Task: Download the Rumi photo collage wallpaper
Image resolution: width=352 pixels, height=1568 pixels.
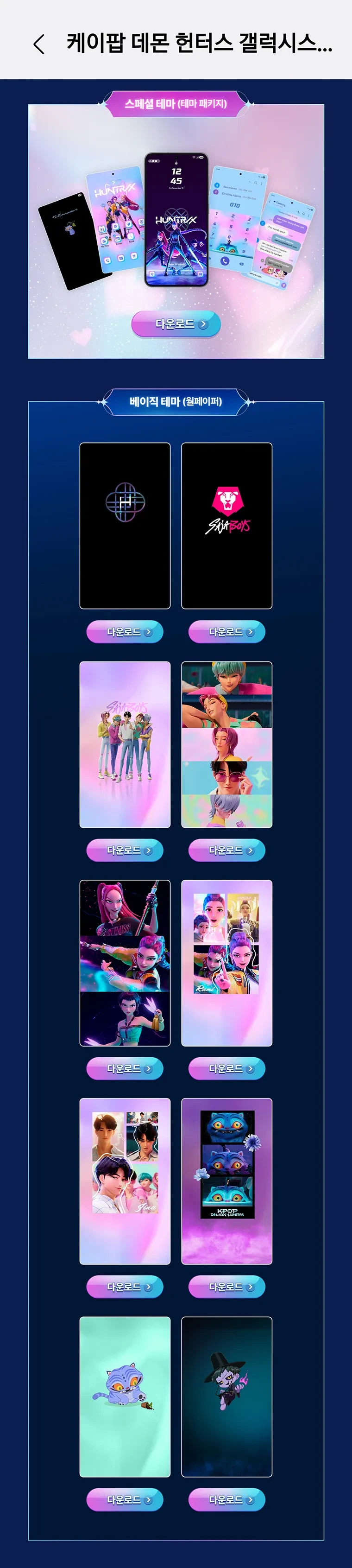Action: (227, 1068)
